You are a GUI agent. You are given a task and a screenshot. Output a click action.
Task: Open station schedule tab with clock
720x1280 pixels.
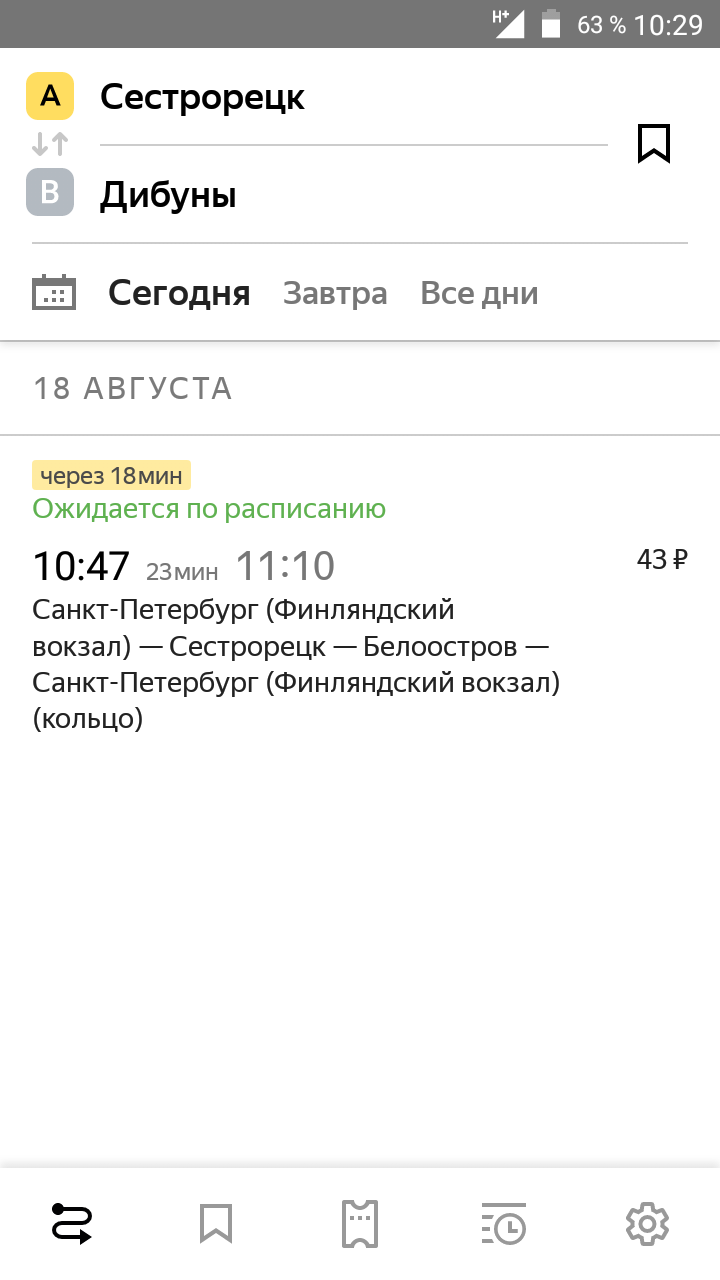[x=503, y=1224]
